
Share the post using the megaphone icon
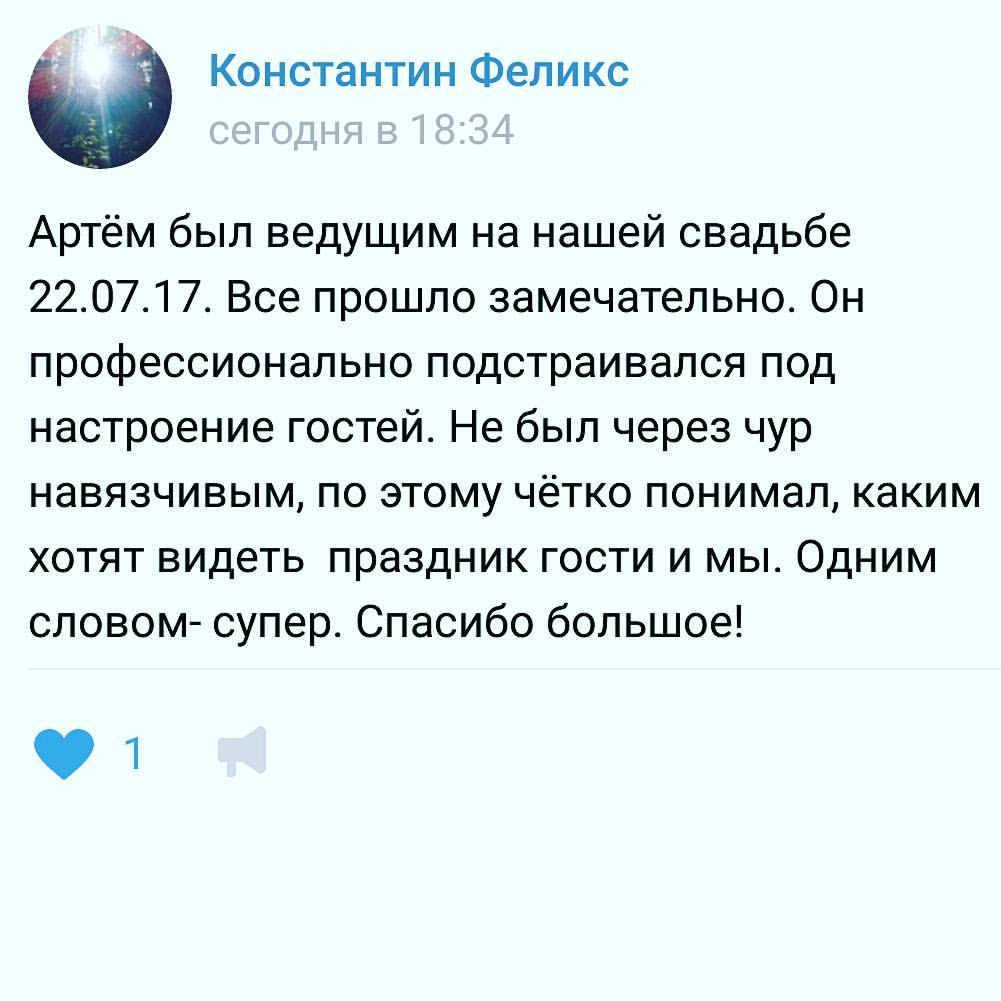click(243, 752)
